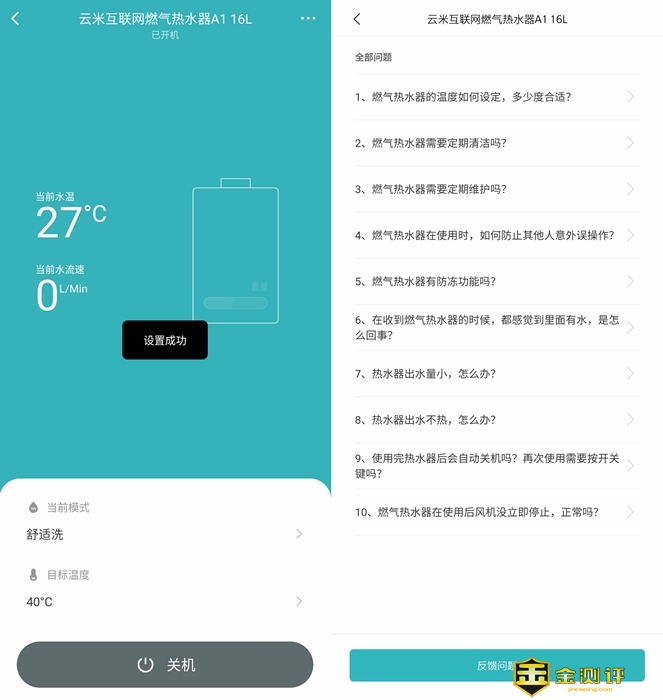
Task: Go back from the water heater control page
Action: [x=15, y=19]
